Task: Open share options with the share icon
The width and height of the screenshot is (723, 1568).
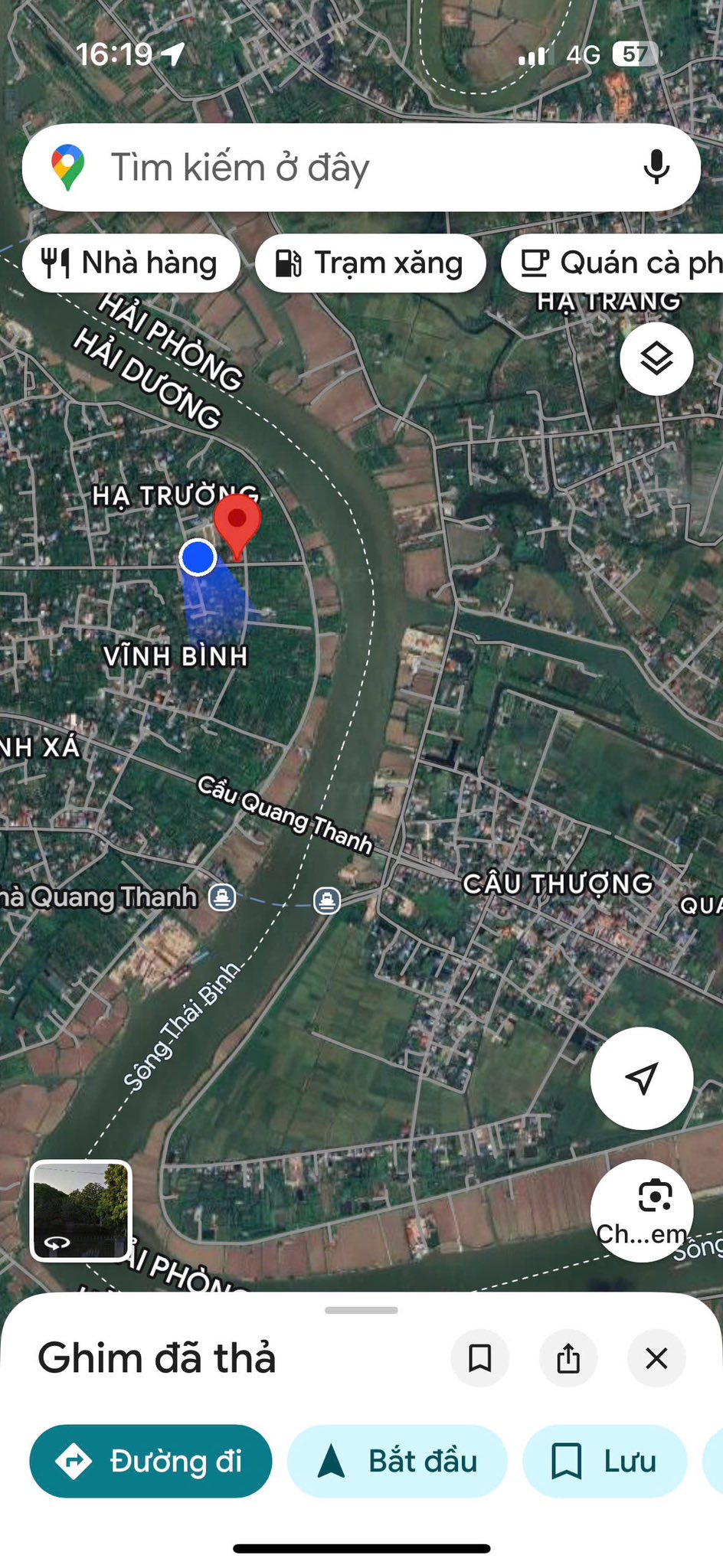Action: click(568, 1357)
